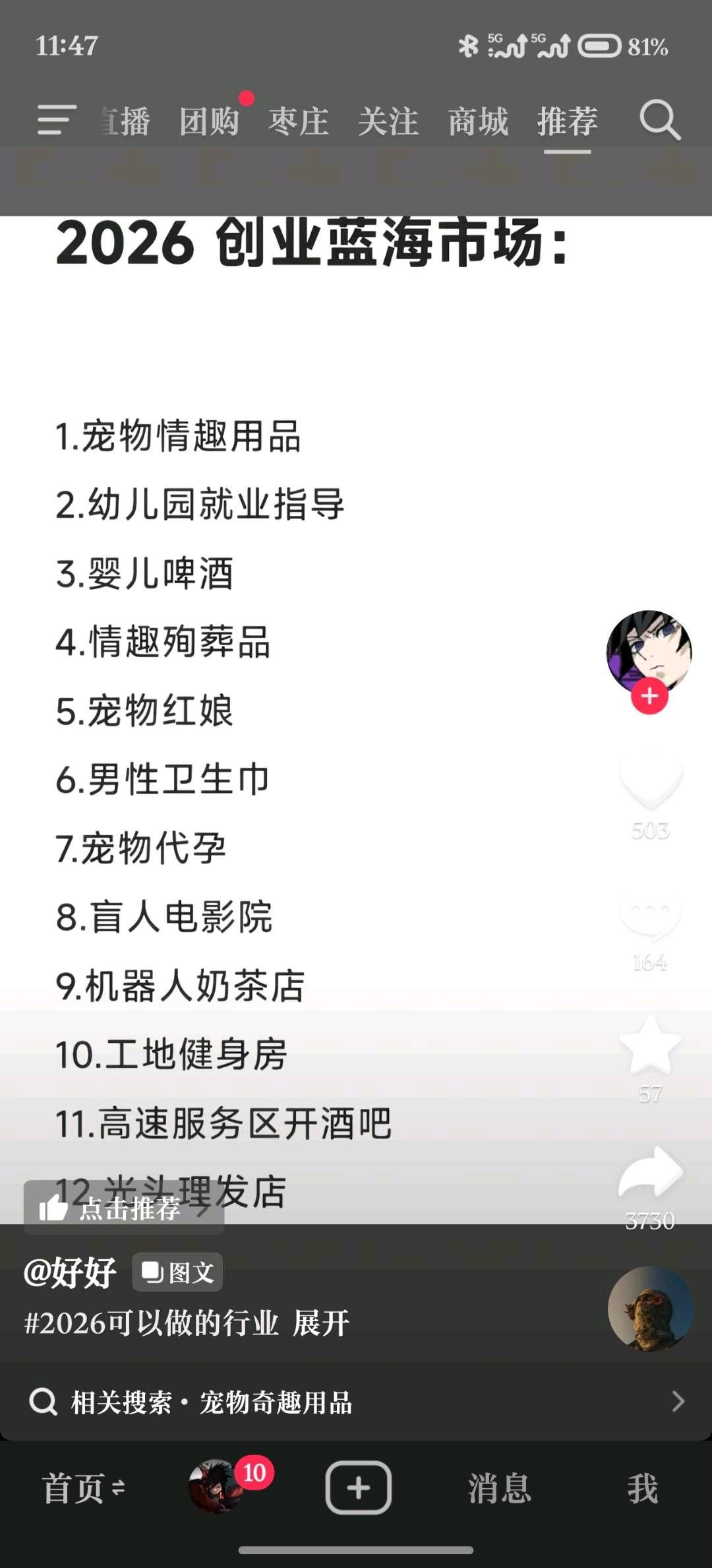The width and height of the screenshot is (712, 1568).
Task: Switch to the 关注 tab
Action: pyautogui.click(x=388, y=121)
